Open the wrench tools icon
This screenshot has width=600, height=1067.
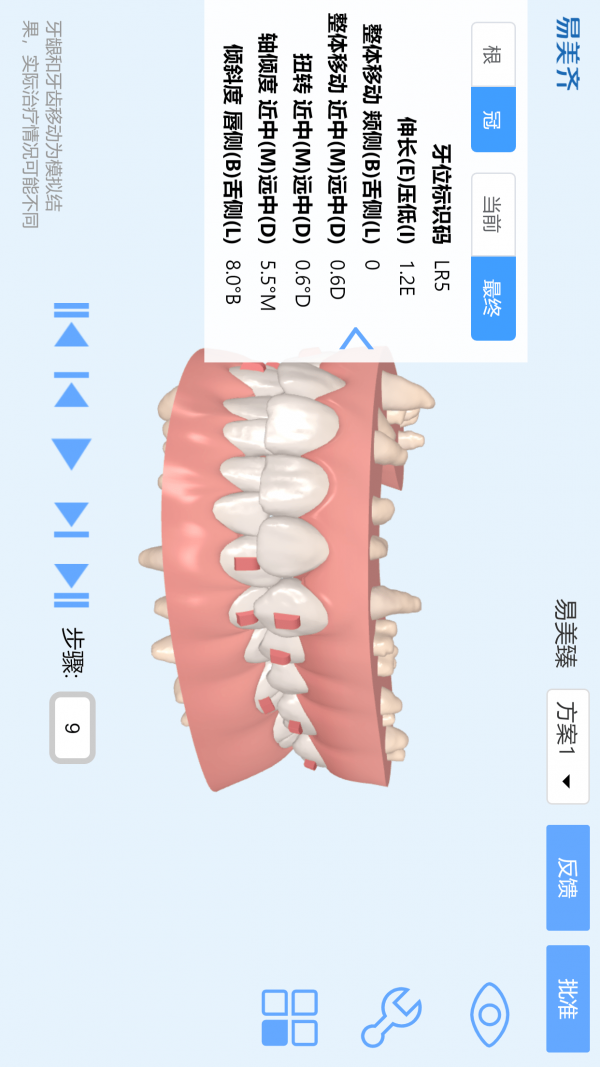click(x=390, y=1016)
